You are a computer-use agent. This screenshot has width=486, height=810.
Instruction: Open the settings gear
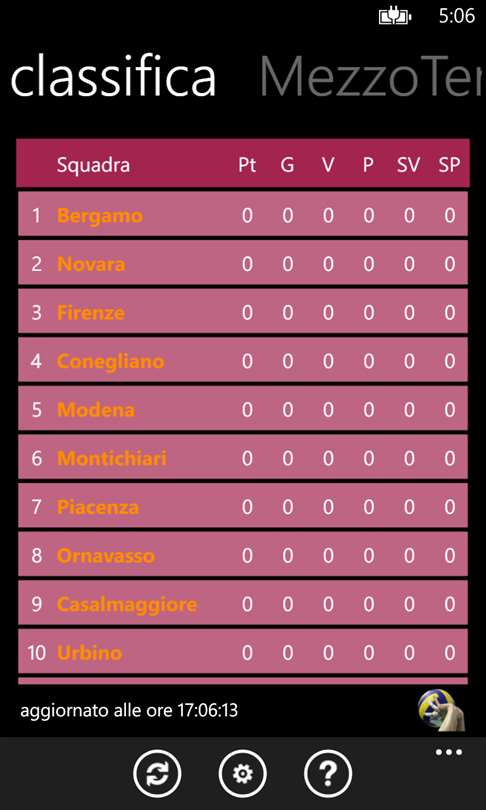[243, 774]
